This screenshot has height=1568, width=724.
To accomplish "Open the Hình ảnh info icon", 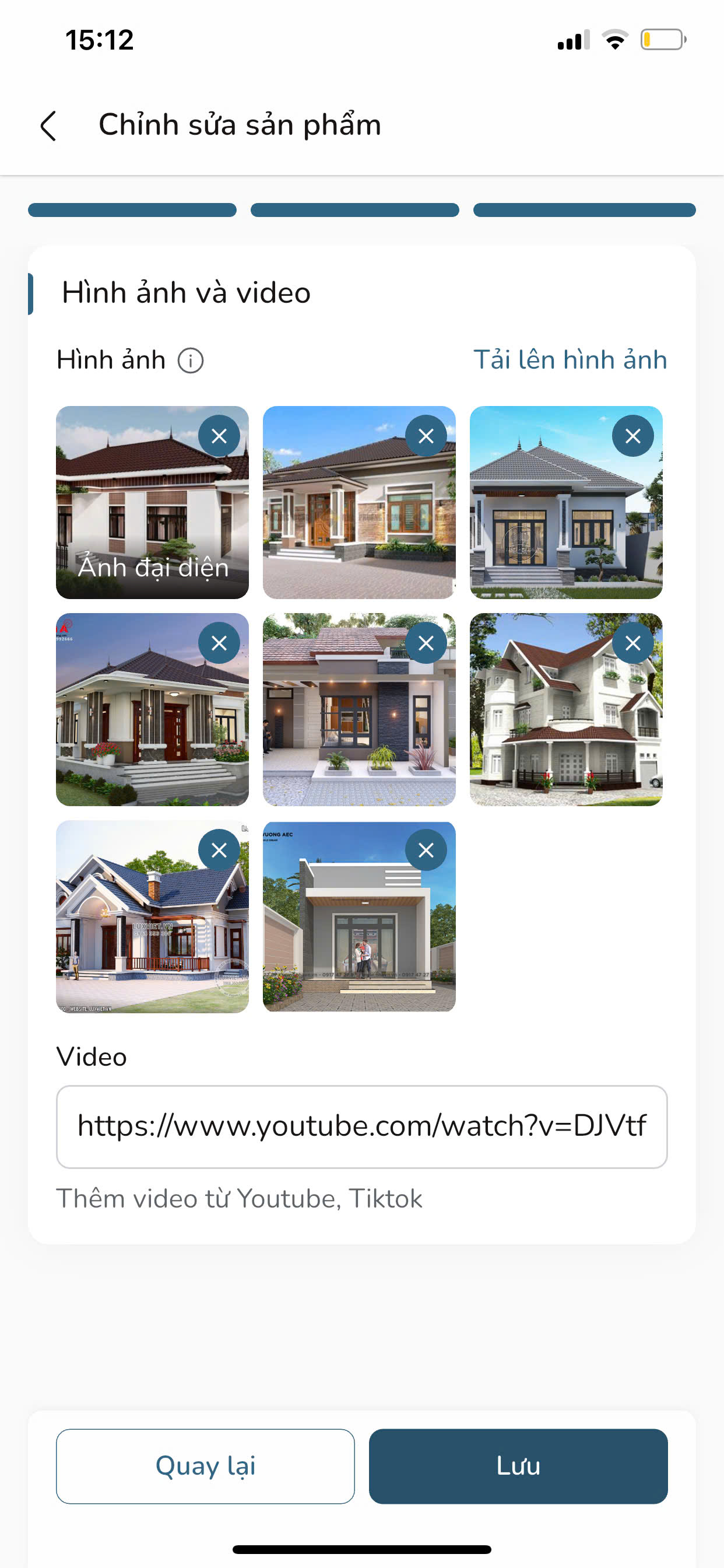I will 191,360.
